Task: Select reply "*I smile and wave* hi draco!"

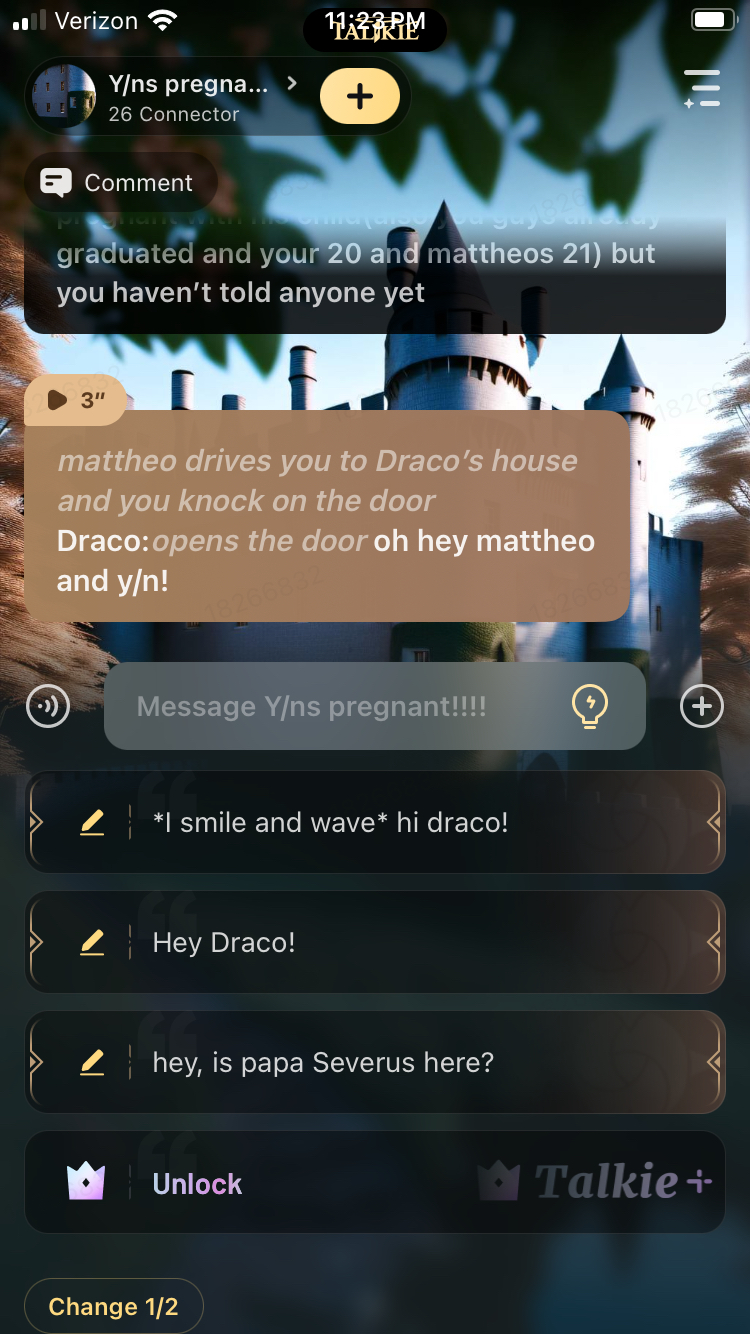Action: pos(375,822)
